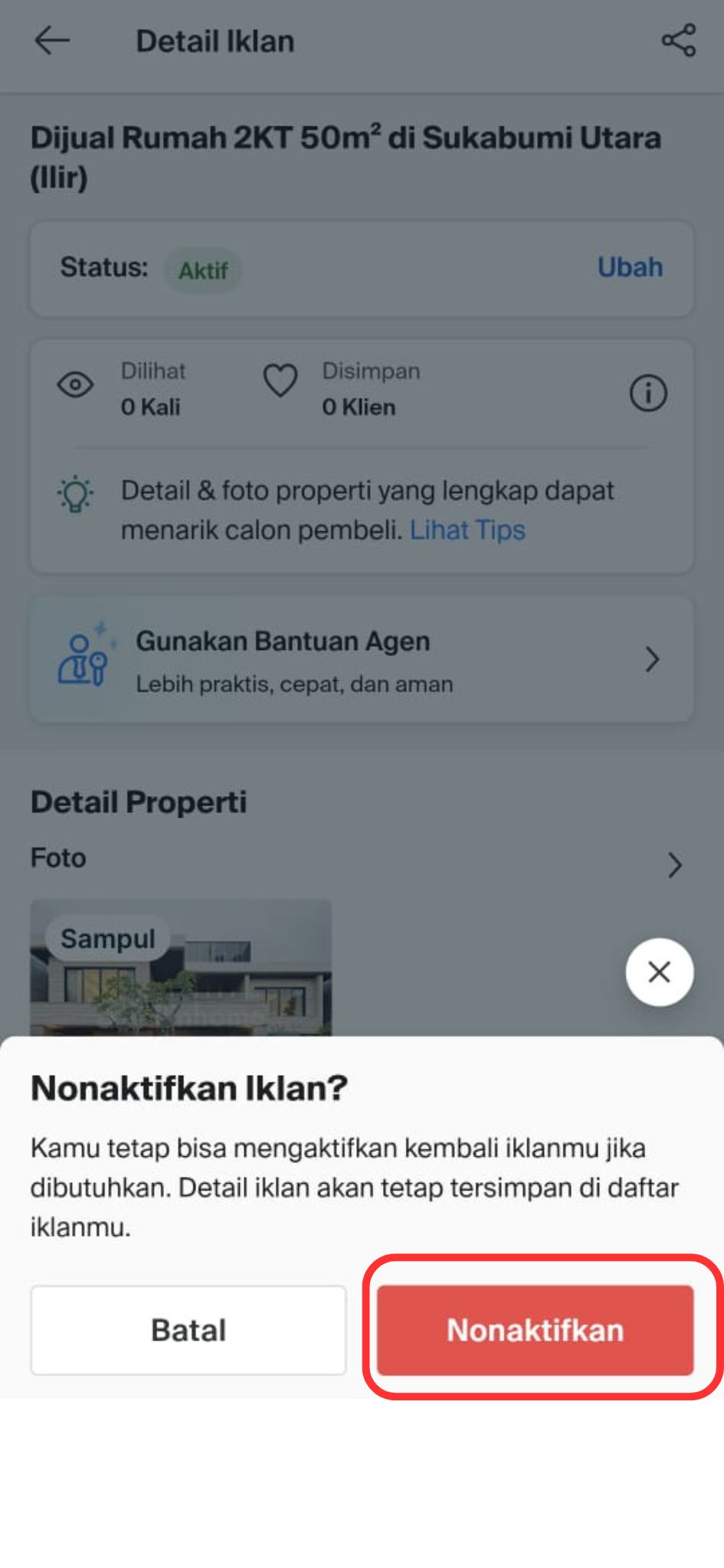Go back from Detail Iklan
The height and width of the screenshot is (1568, 724).
[52, 41]
